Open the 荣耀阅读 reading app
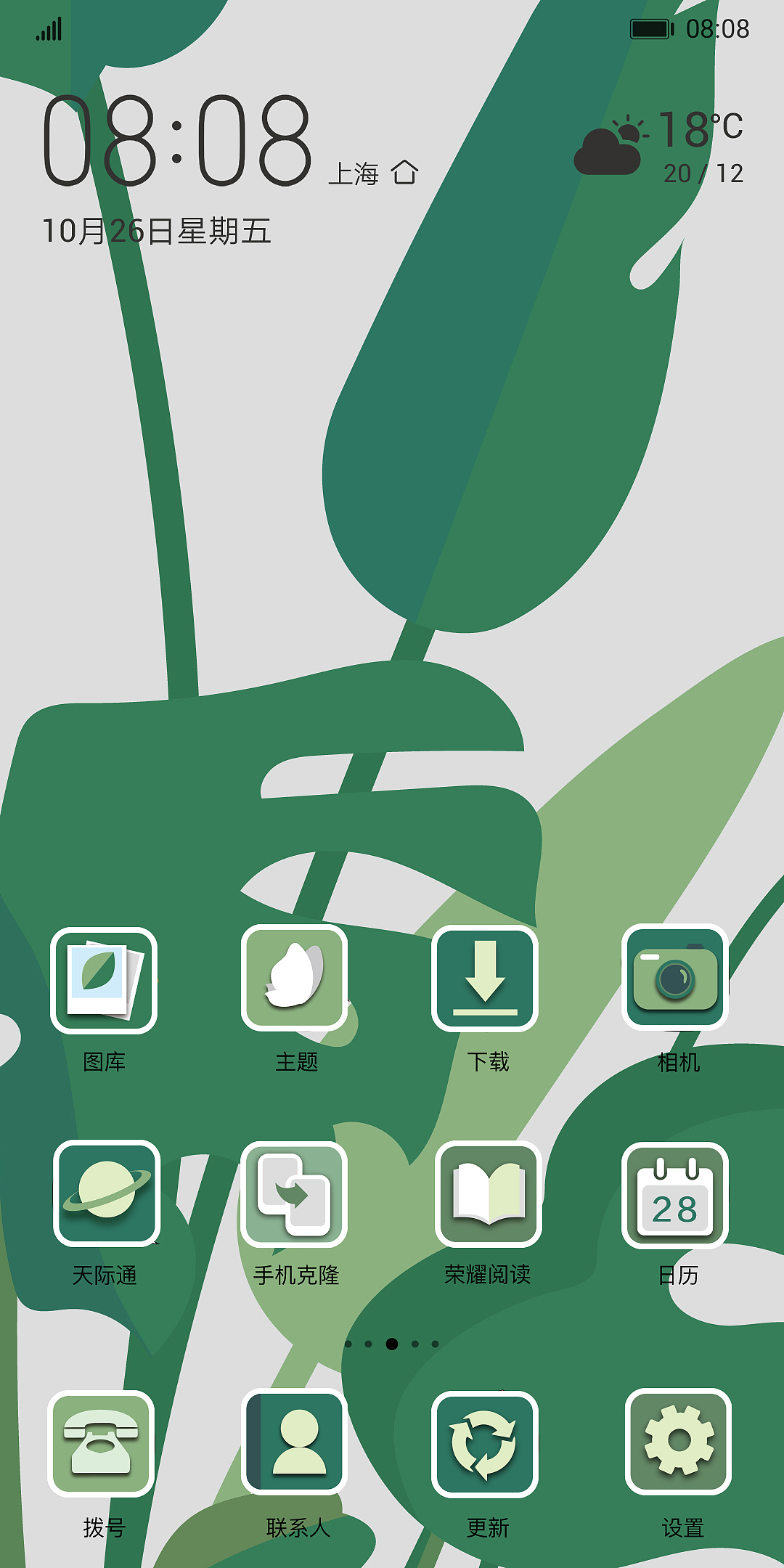Viewport: 784px width, 1568px height. tap(489, 1194)
